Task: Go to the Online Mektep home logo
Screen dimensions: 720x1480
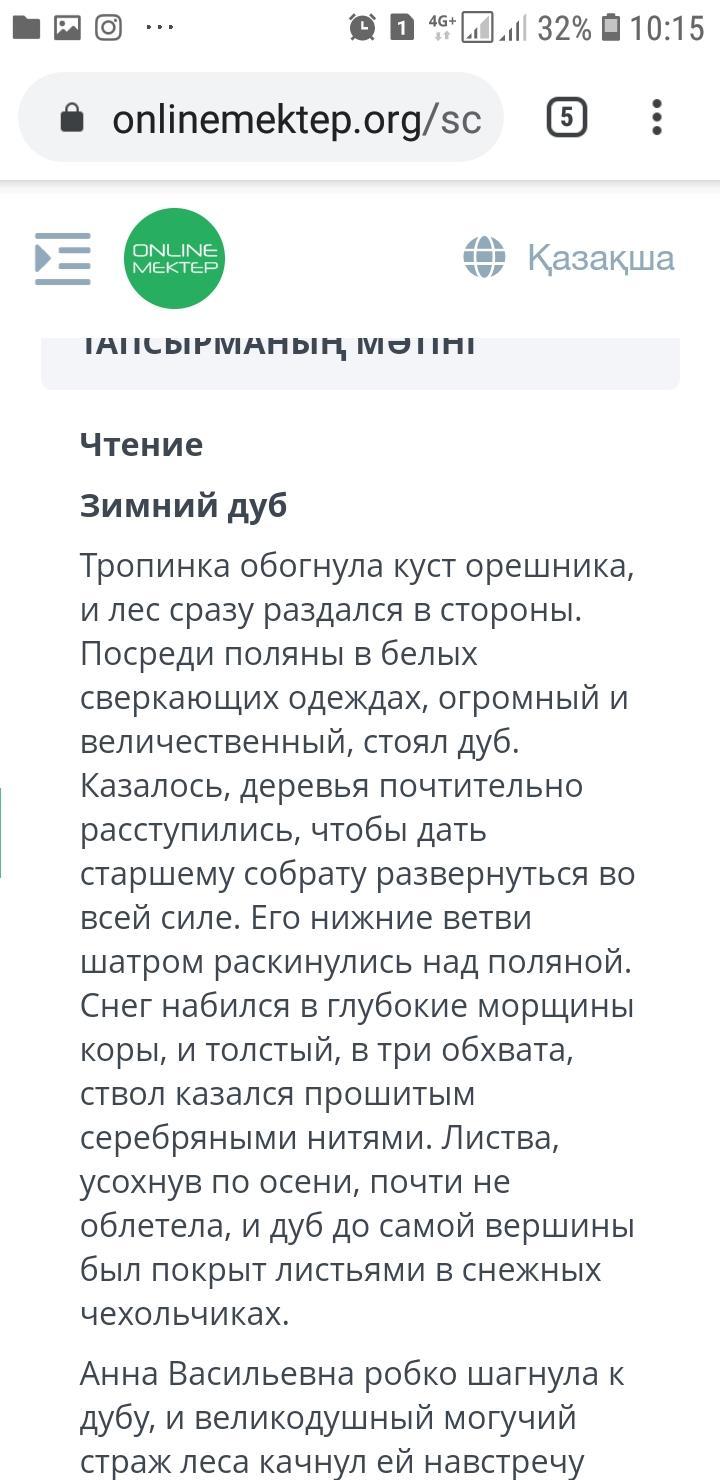Action: 174,258
